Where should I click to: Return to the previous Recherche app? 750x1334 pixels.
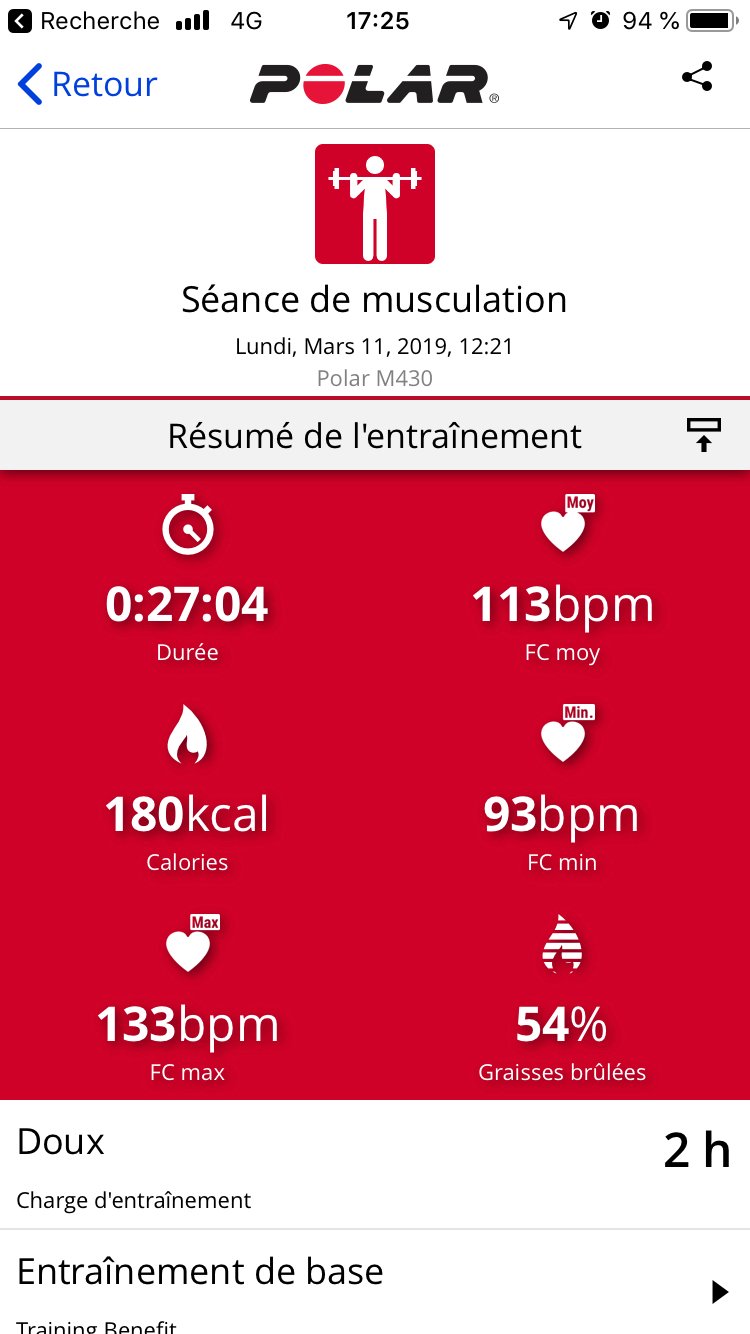click(x=85, y=20)
